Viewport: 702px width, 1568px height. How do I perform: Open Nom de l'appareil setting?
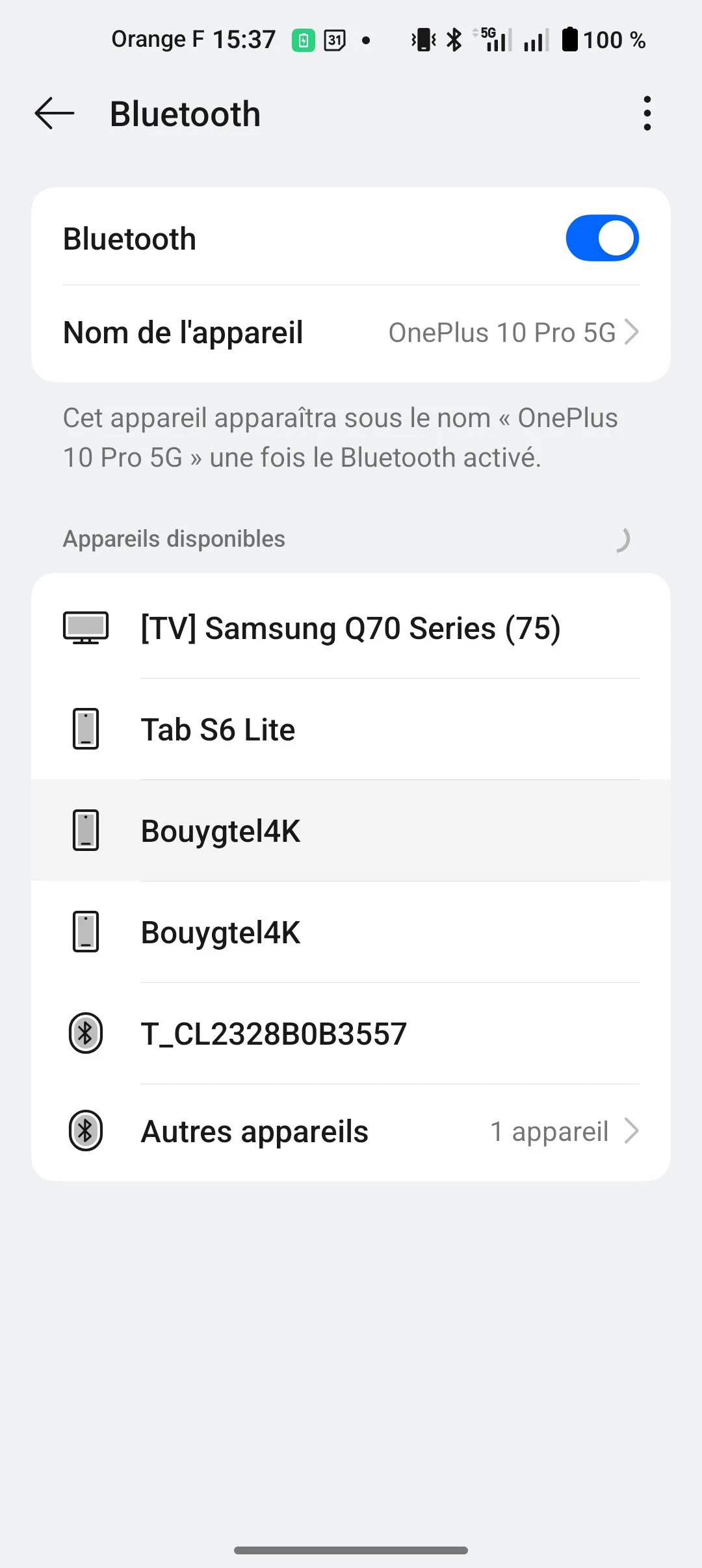point(351,333)
